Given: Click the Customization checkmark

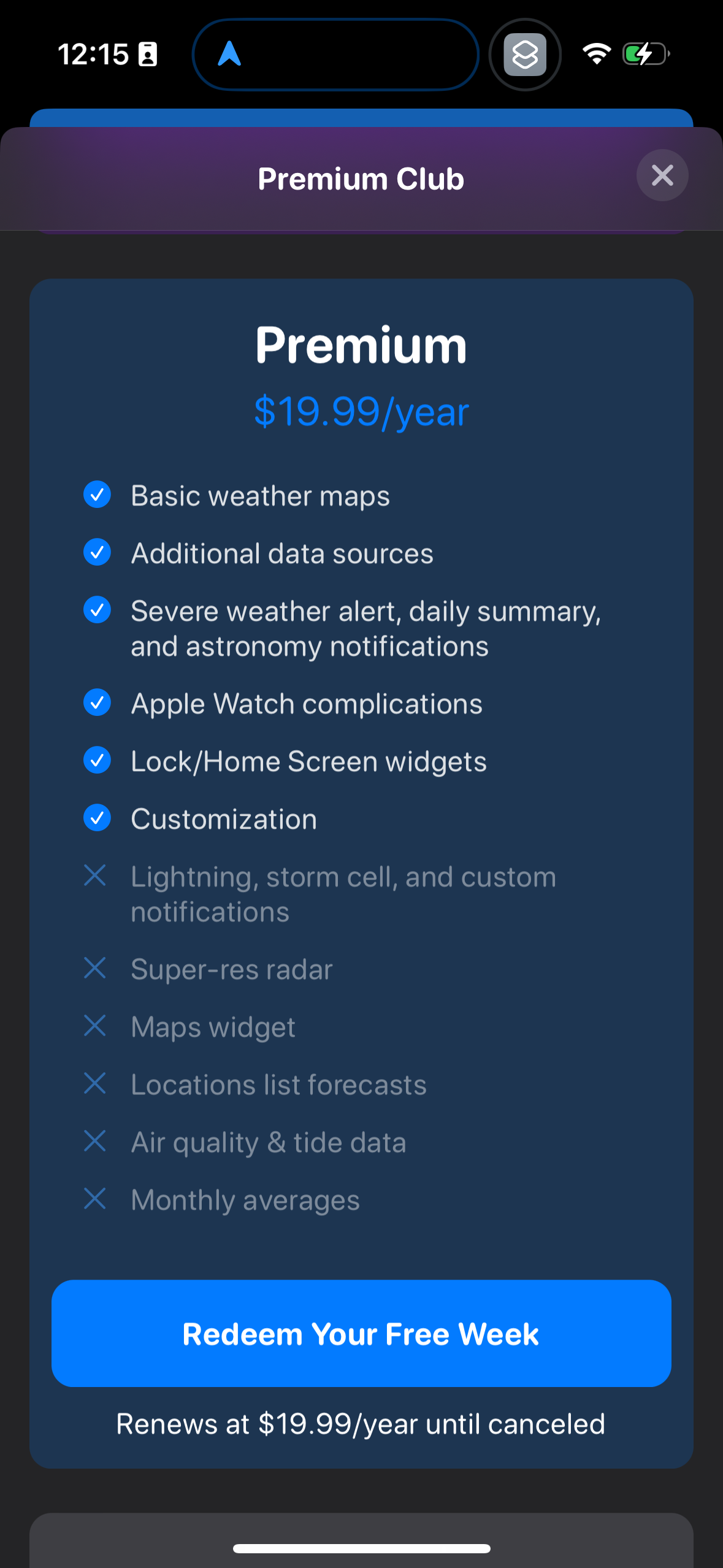Looking at the screenshot, I should coord(97,818).
